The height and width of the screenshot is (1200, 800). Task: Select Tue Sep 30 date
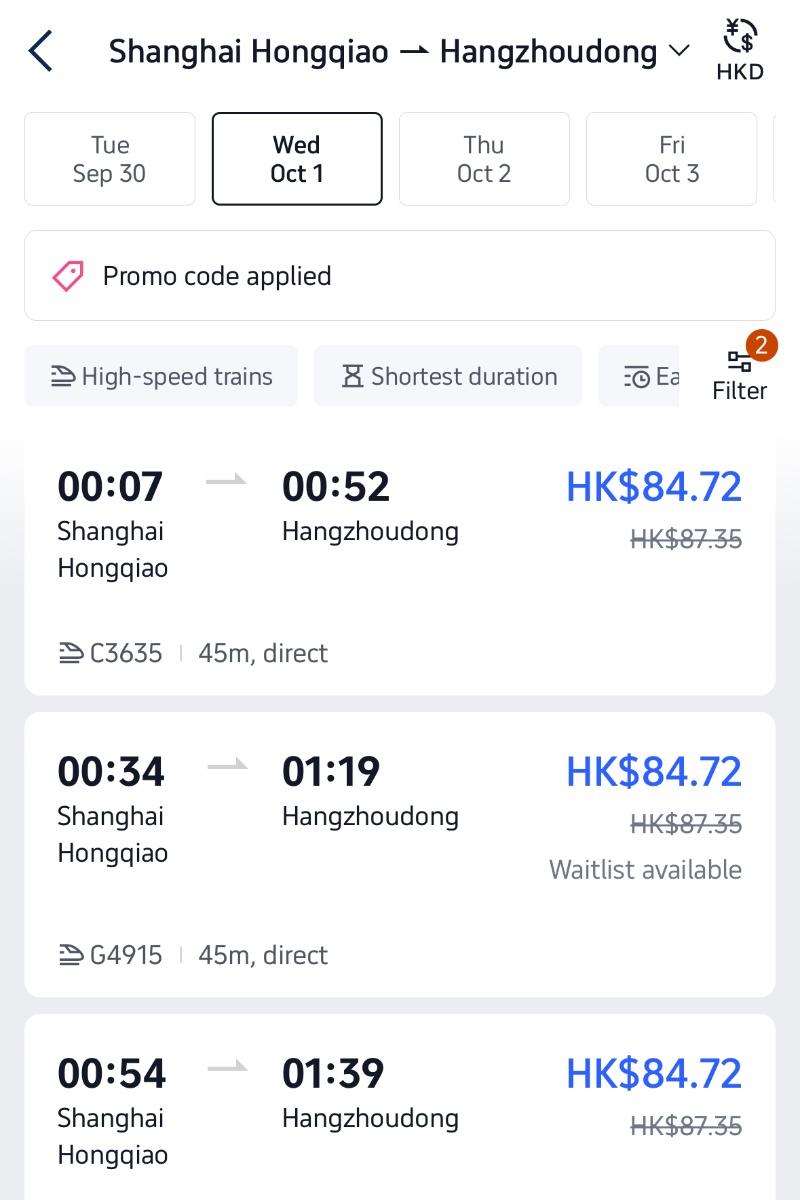pyautogui.click(x=110, y=159)
